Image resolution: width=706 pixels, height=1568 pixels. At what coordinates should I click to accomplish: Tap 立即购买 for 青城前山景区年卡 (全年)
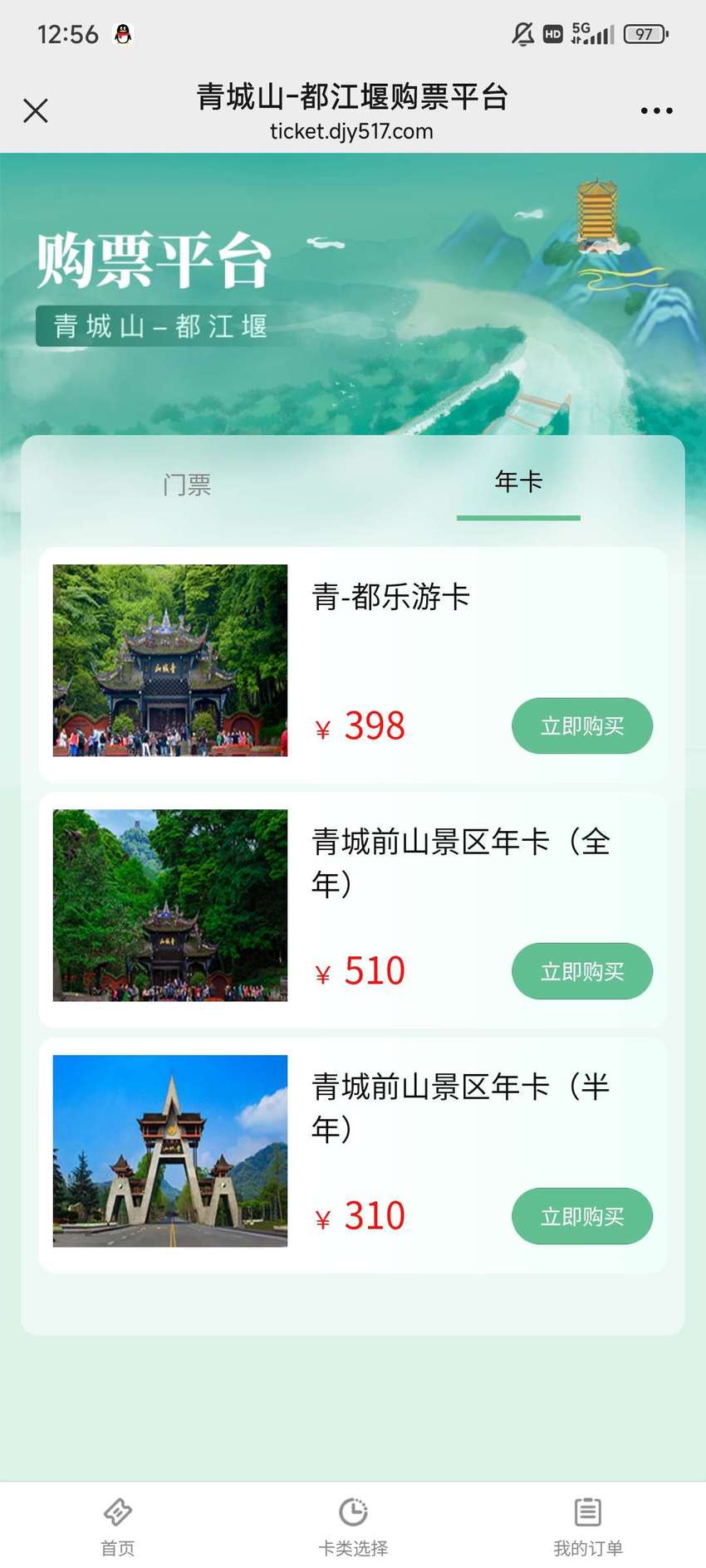(x=582, y=971)
